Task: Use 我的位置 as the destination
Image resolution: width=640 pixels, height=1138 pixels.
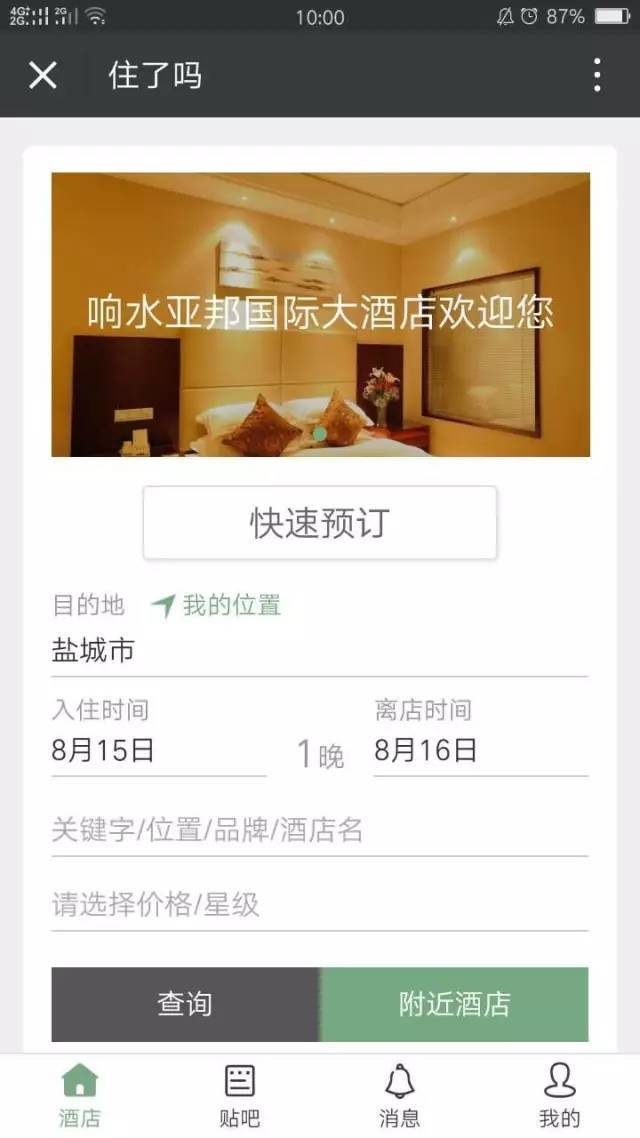Action: 217,605
